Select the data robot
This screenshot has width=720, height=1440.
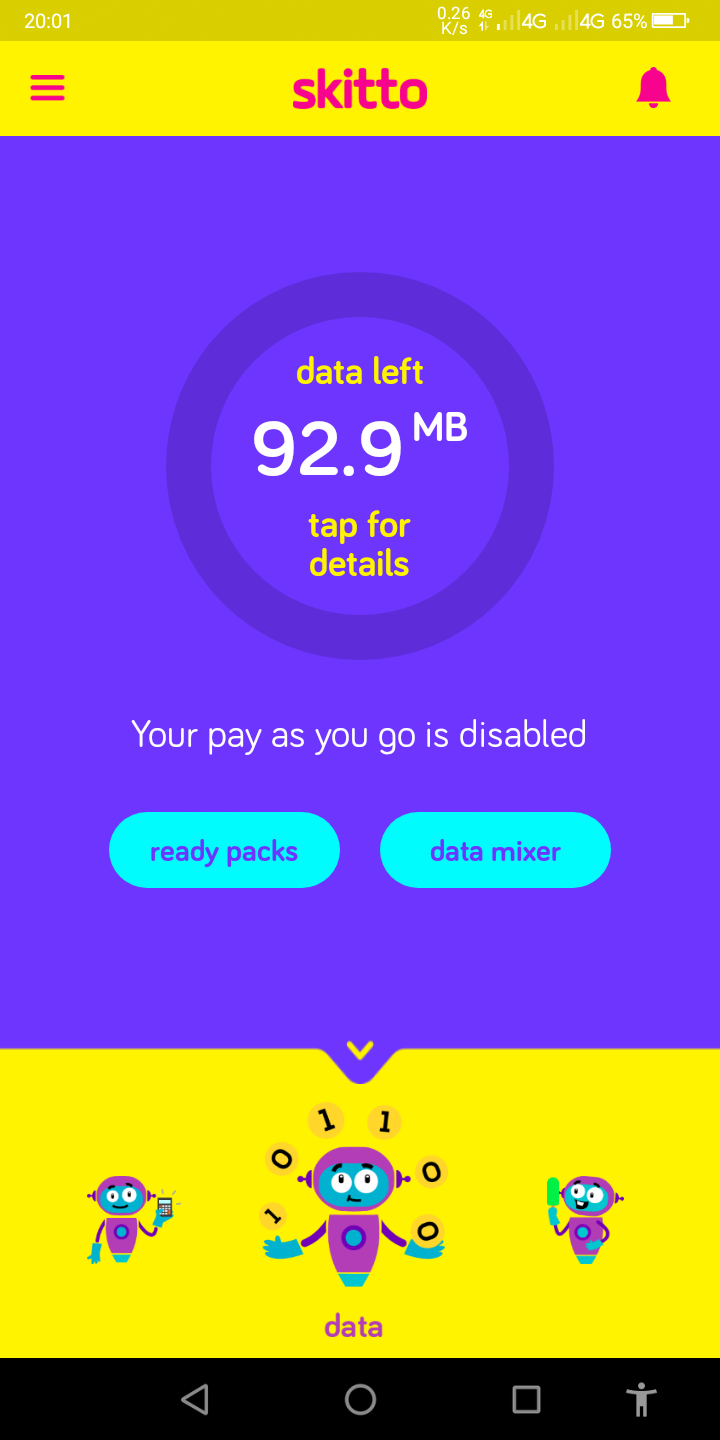pyautogui.click(x=353, y=1210)
